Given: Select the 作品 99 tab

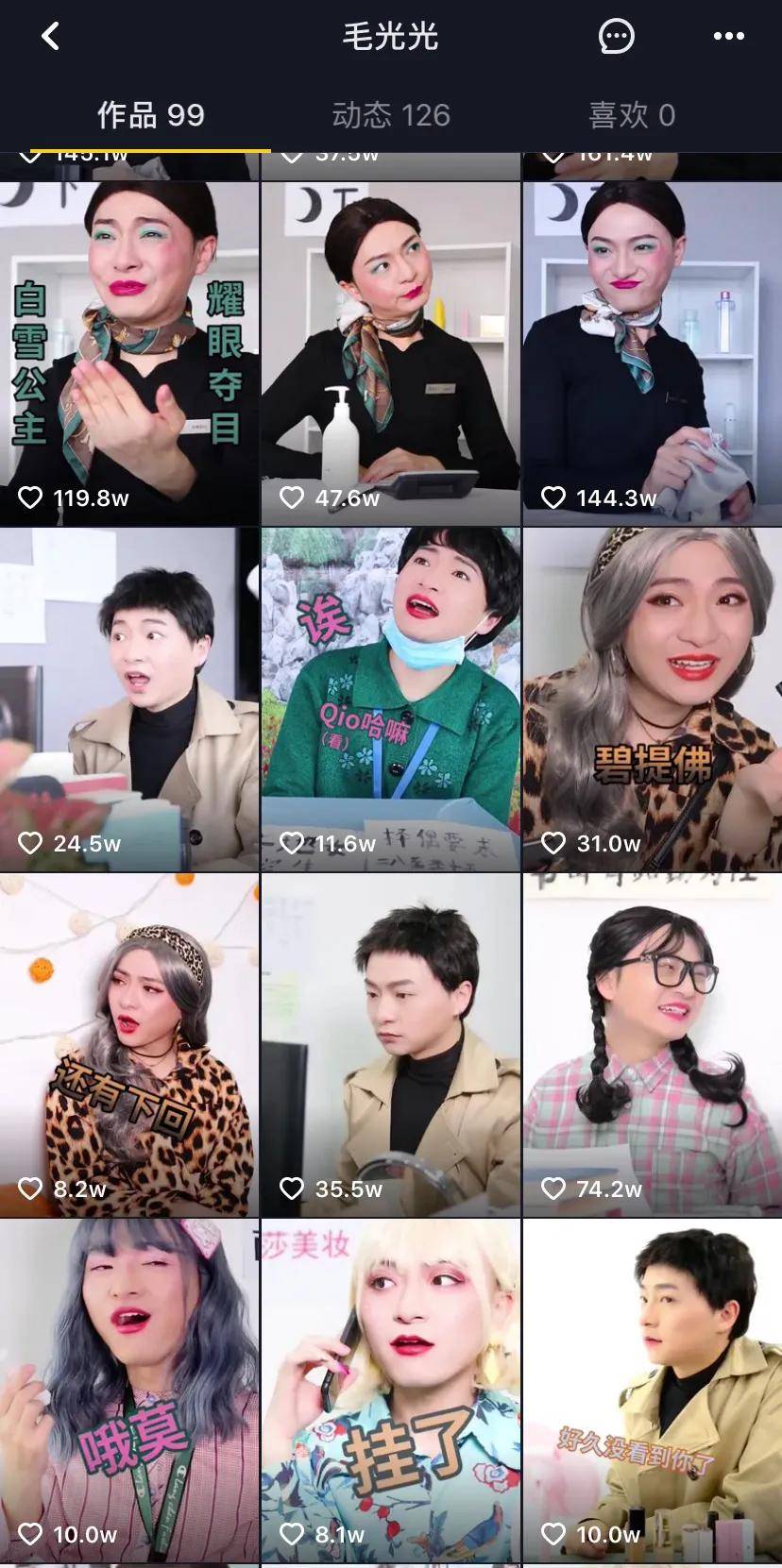Looking at the screenshot, I should [x=150, y=115].
